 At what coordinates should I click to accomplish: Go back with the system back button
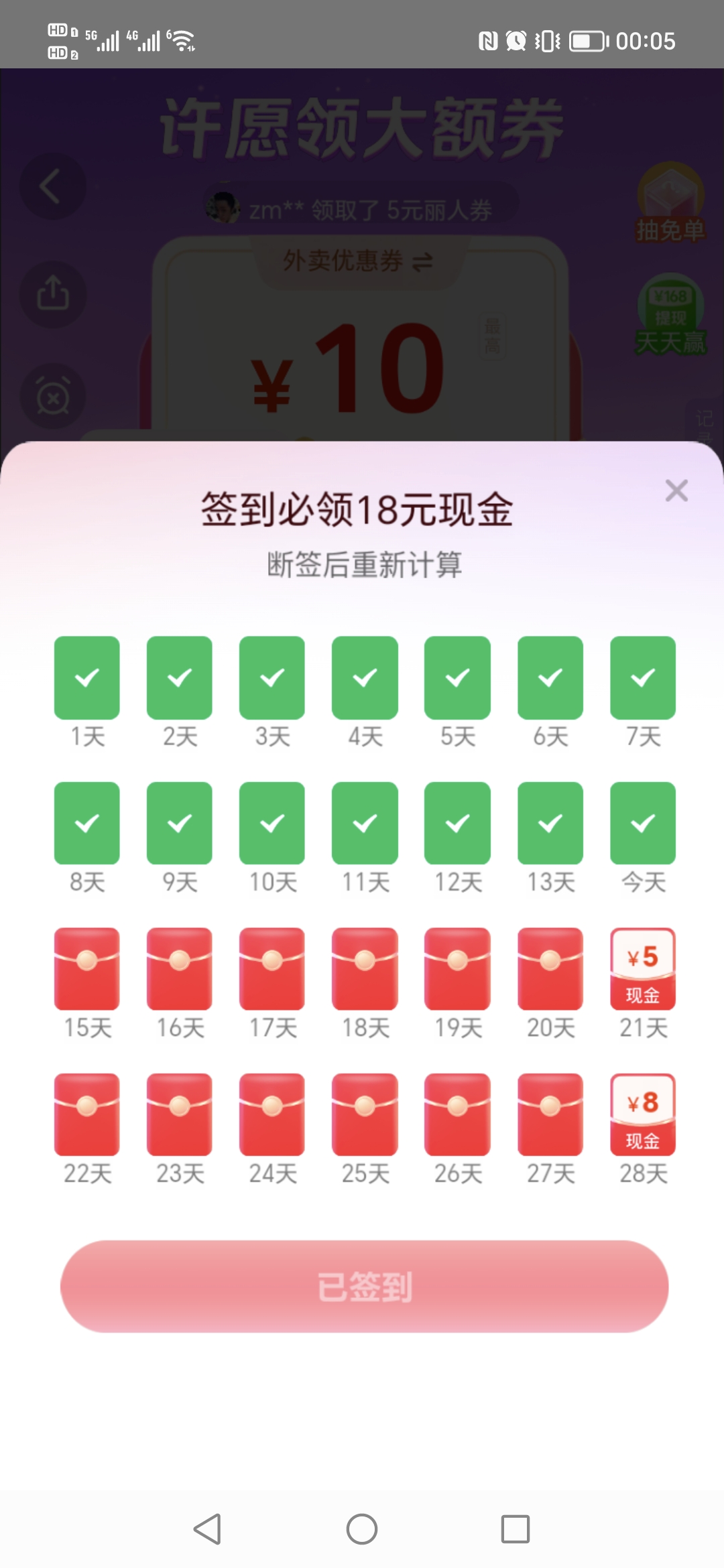click(207, 1529)
